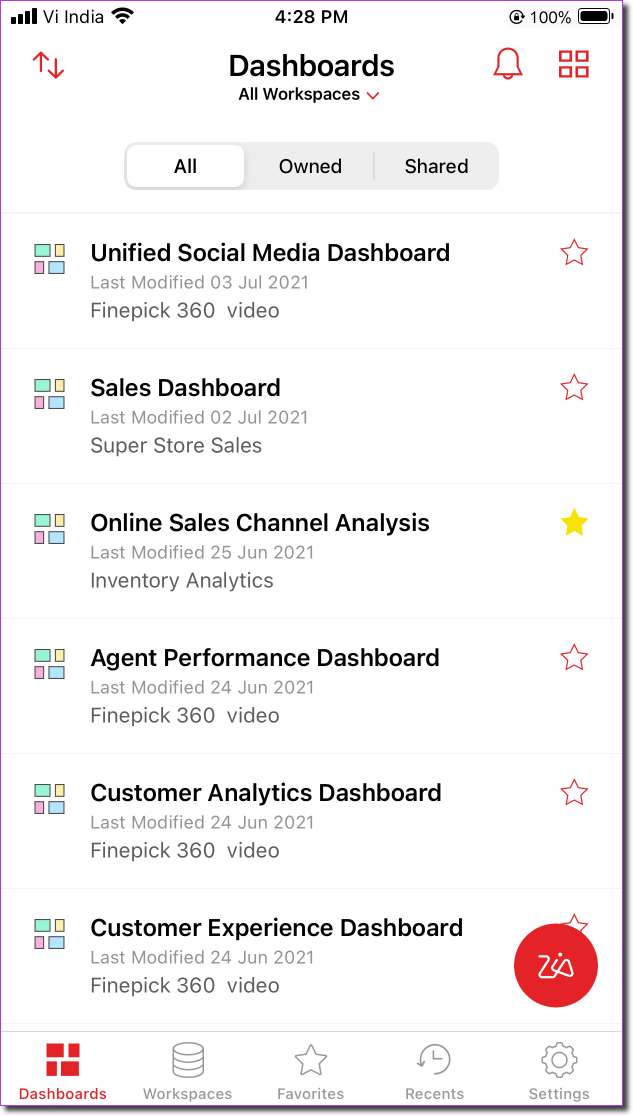
Task: Switch to the Workspaces tab
Action: pos(187,1073)
